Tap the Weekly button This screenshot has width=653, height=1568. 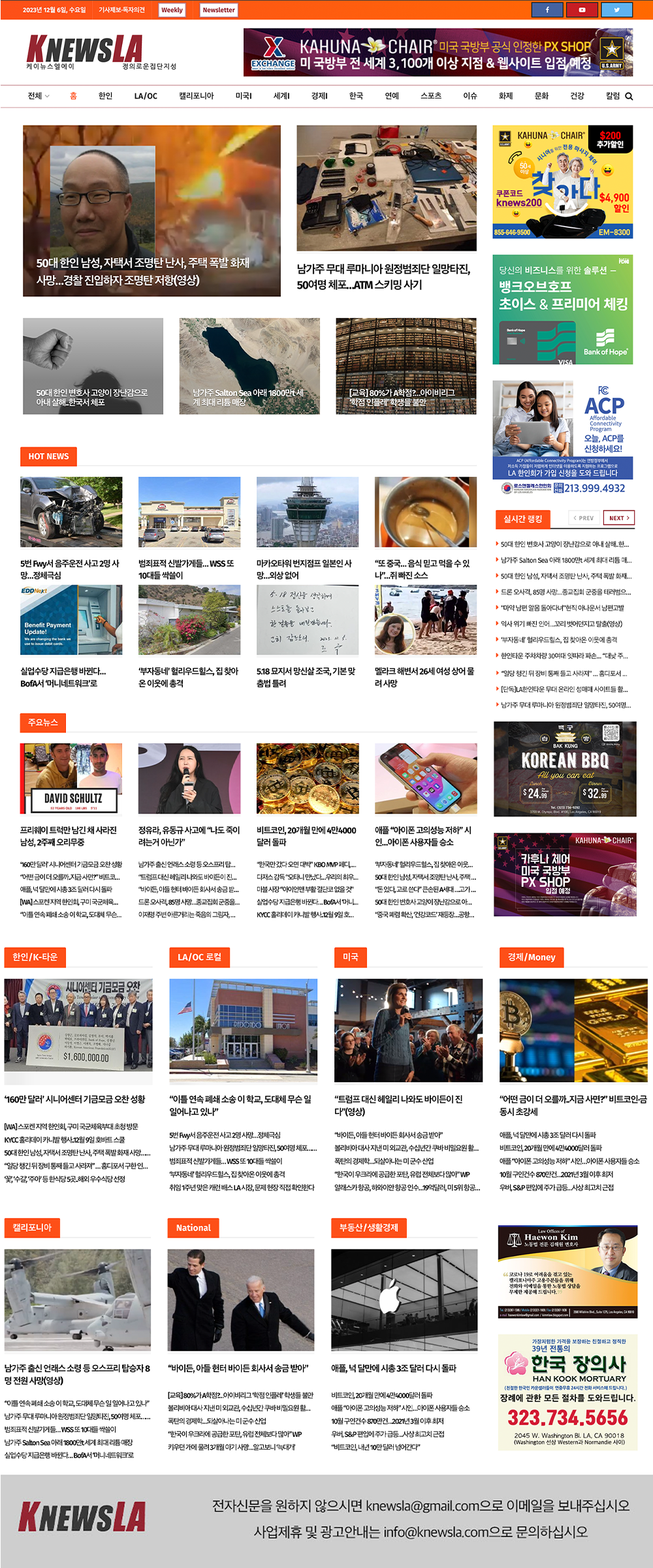[x=172, y=10]
